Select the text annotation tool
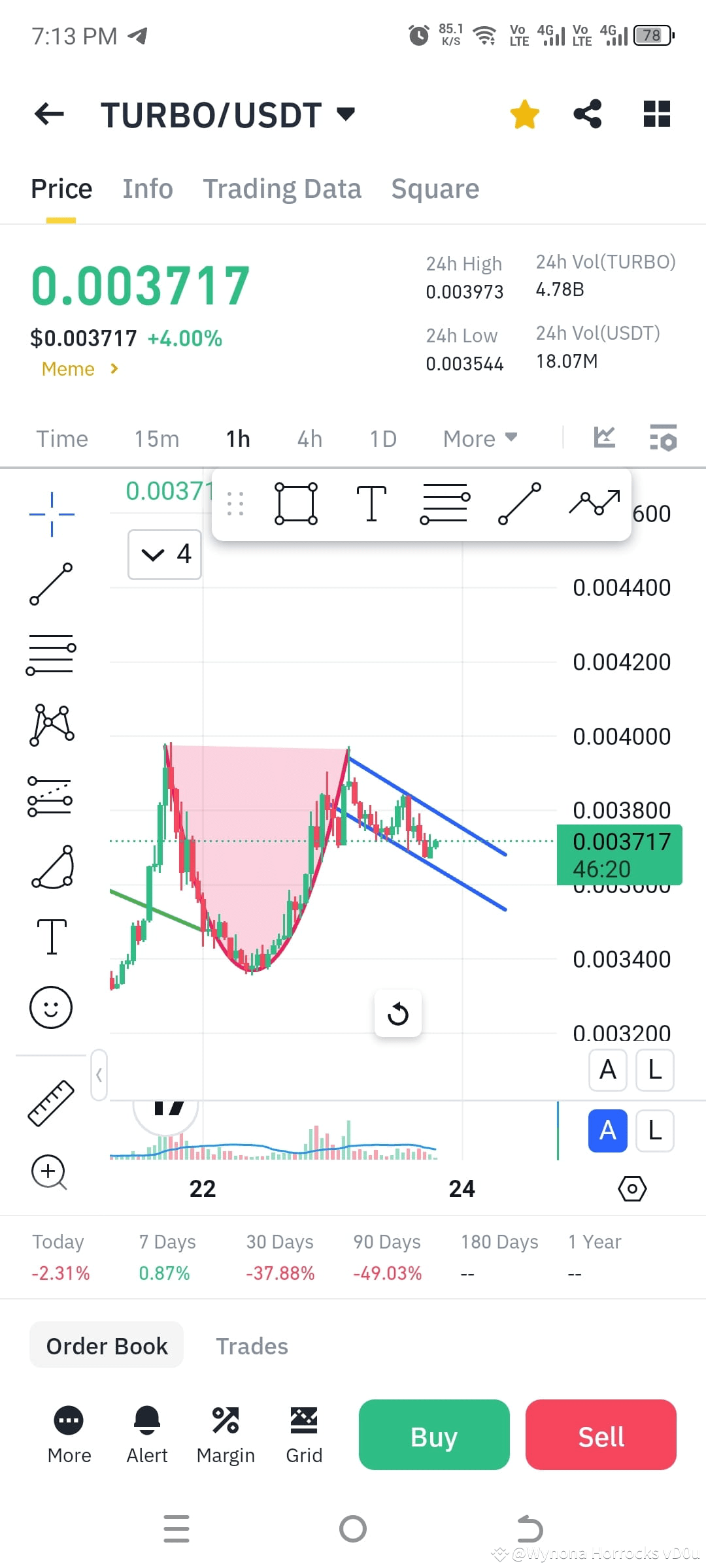706x1568 pixels. 51,938
